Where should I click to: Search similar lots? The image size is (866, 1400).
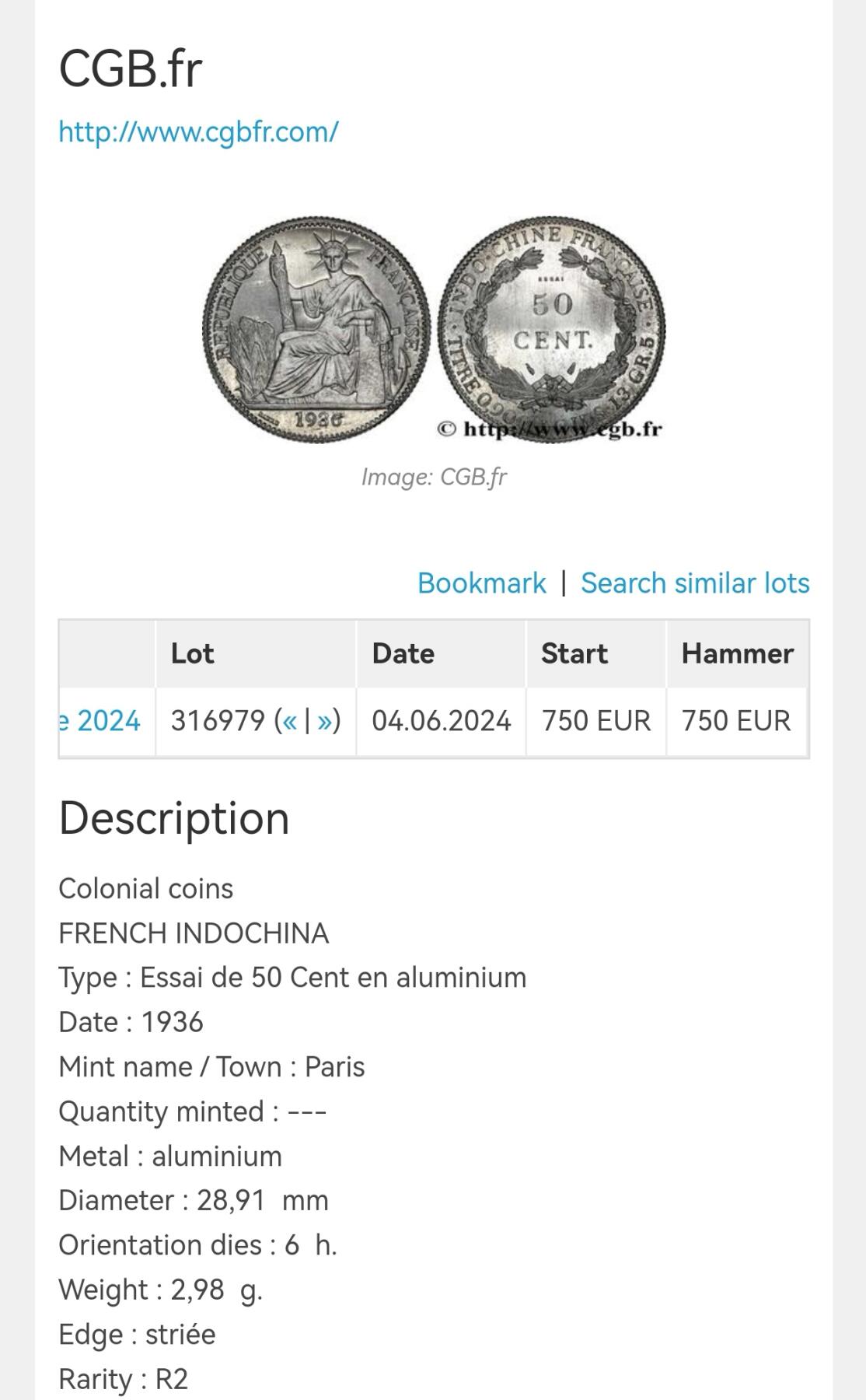tap(695, 583)
